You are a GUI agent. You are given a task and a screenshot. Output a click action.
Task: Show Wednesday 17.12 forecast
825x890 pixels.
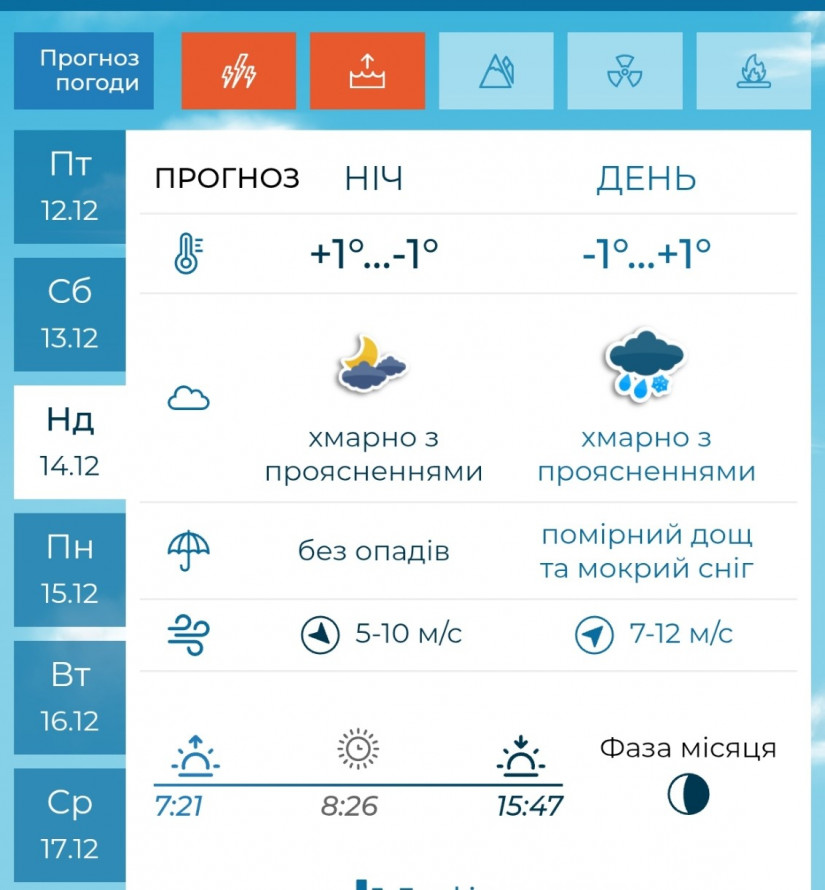click(x=70, y=825)
